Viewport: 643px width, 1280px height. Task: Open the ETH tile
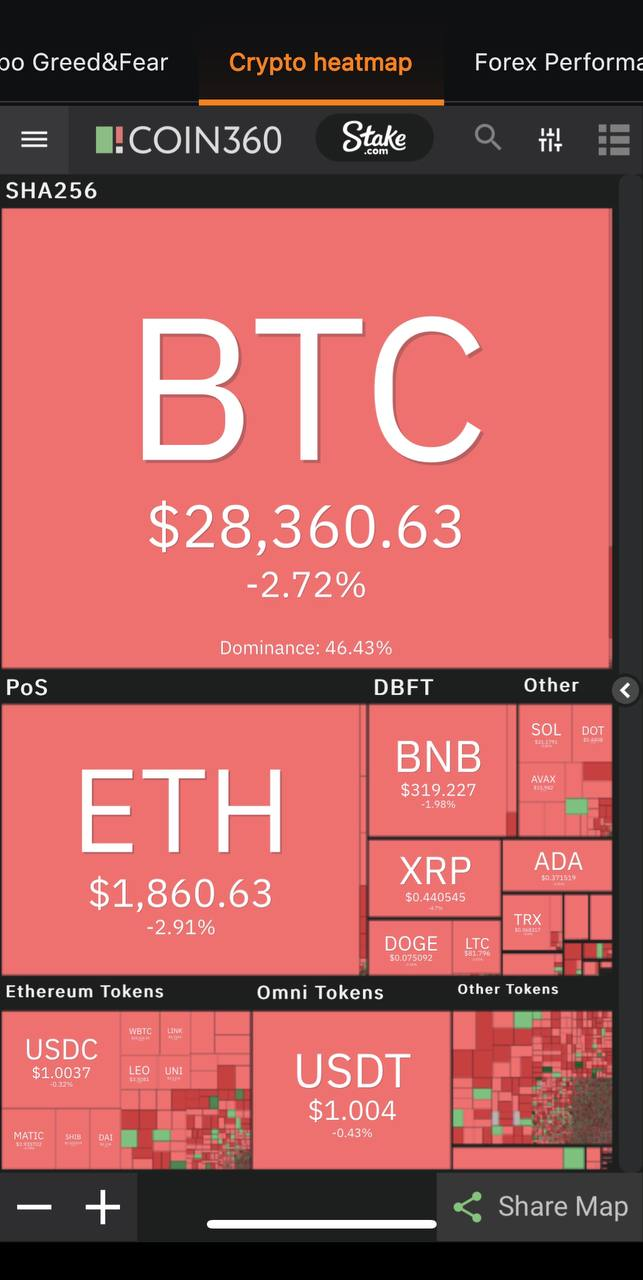click(181, 838)
